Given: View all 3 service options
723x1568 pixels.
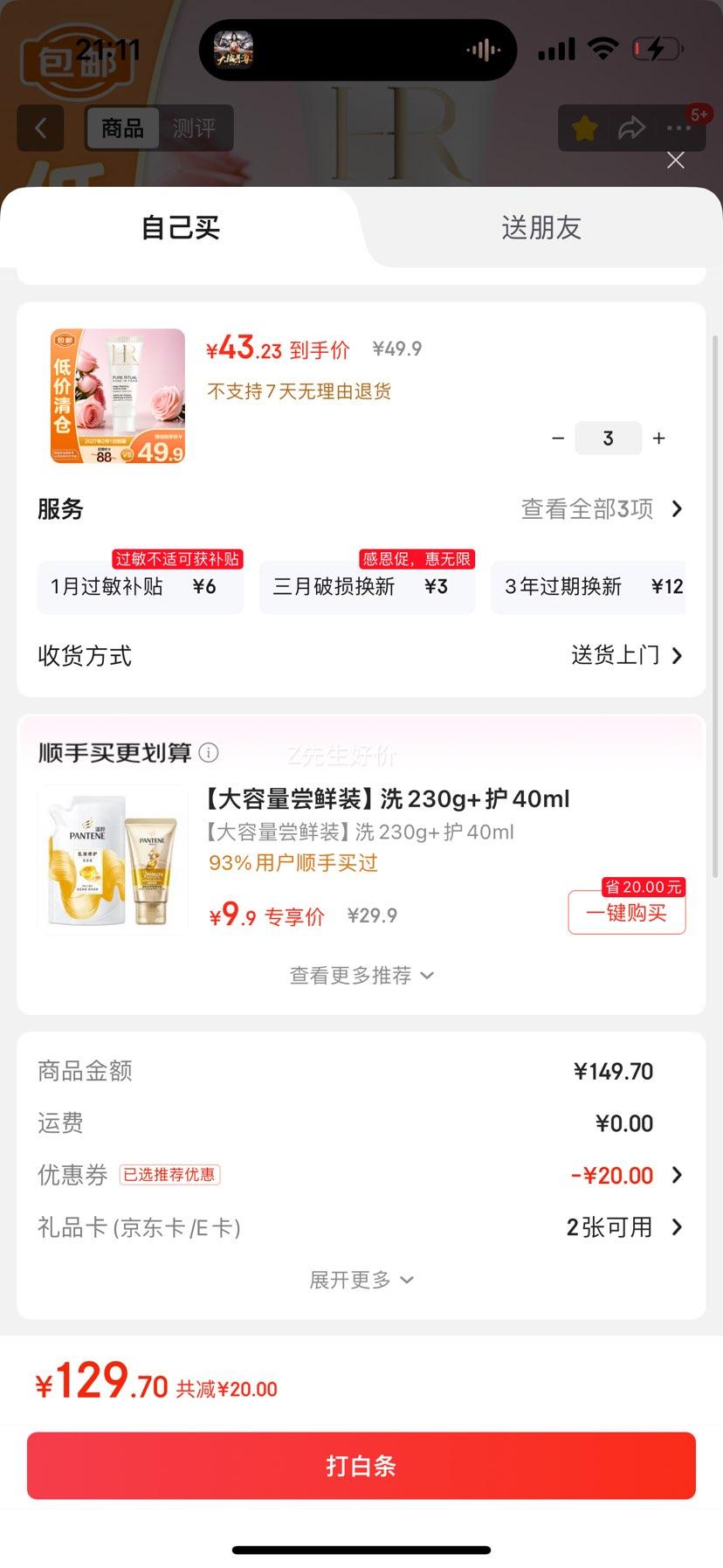Looking at the screenshot, I should 601,509.
